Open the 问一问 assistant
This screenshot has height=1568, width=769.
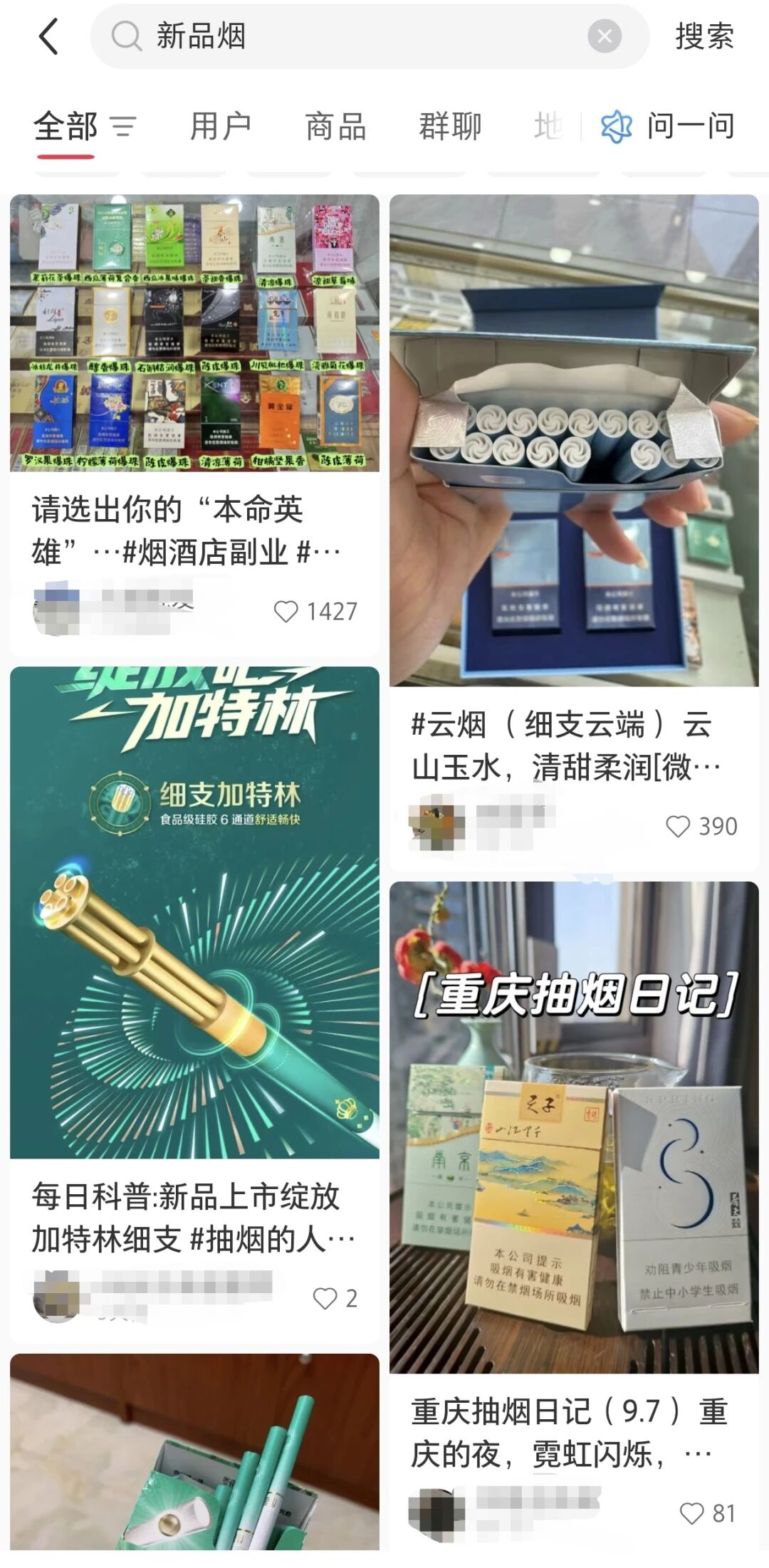coord(669,127)
